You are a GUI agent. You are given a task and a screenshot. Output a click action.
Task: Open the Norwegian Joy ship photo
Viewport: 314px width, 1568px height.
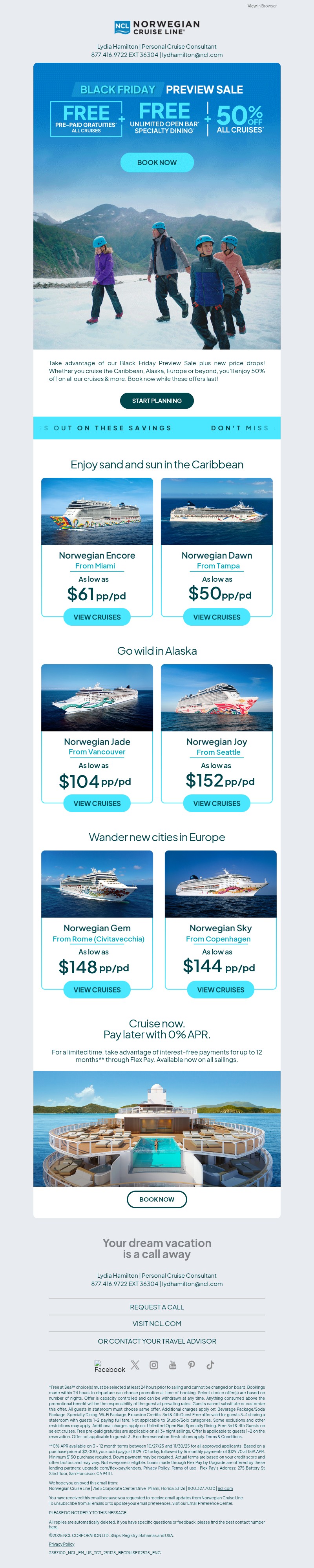217,697
